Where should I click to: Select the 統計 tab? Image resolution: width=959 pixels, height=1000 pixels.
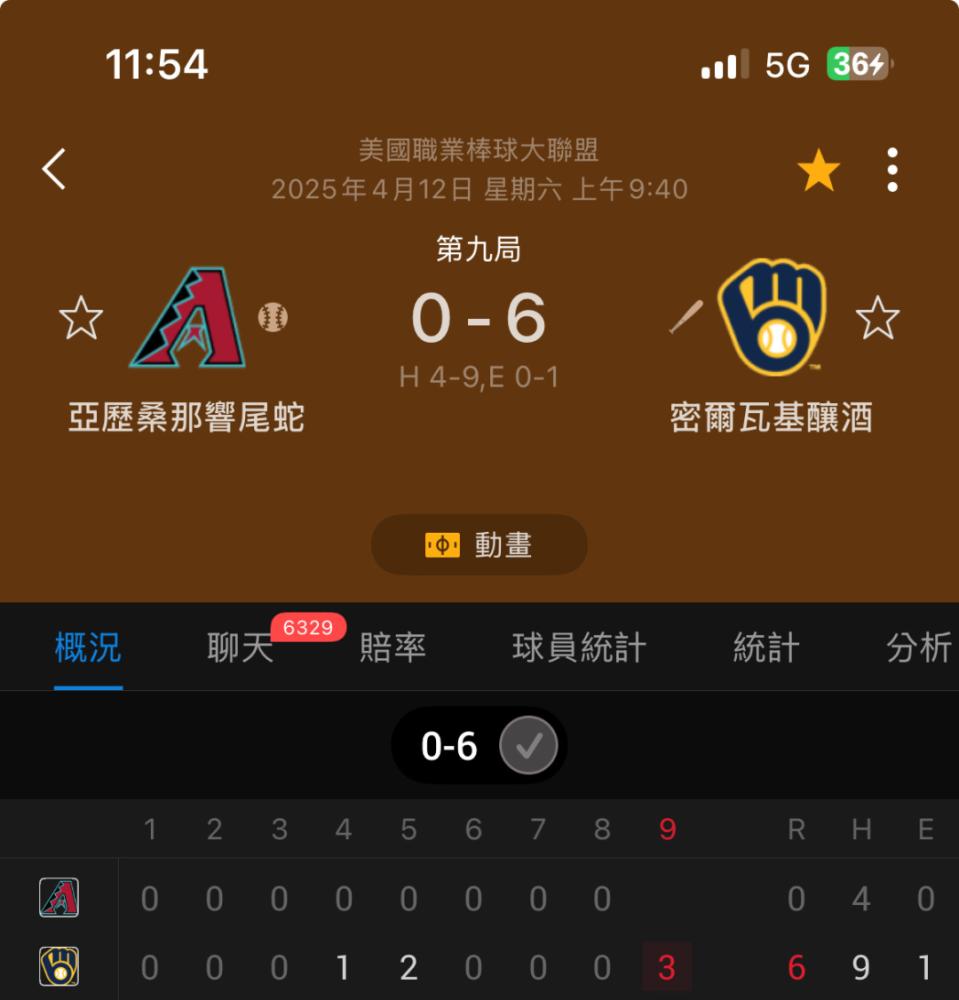(766, 648)
